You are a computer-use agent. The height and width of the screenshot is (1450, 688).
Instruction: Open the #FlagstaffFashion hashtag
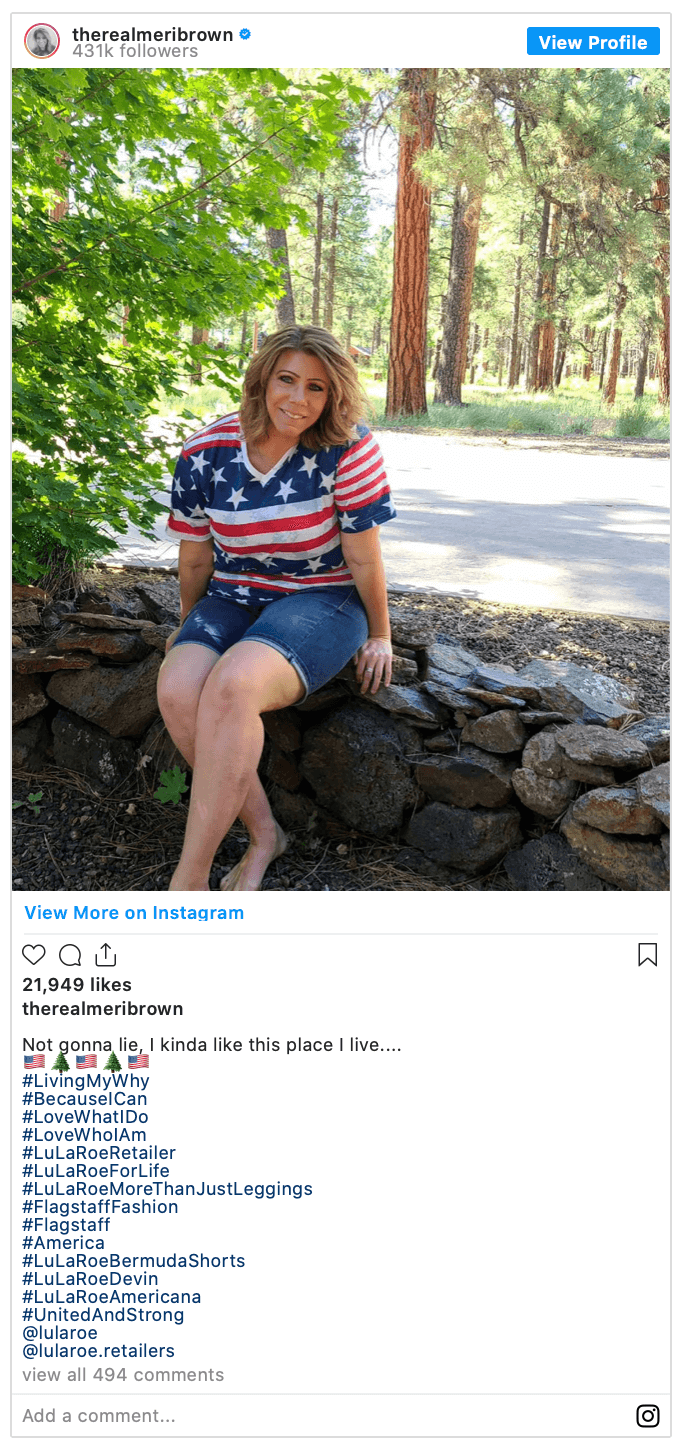tap(100, 1207)
